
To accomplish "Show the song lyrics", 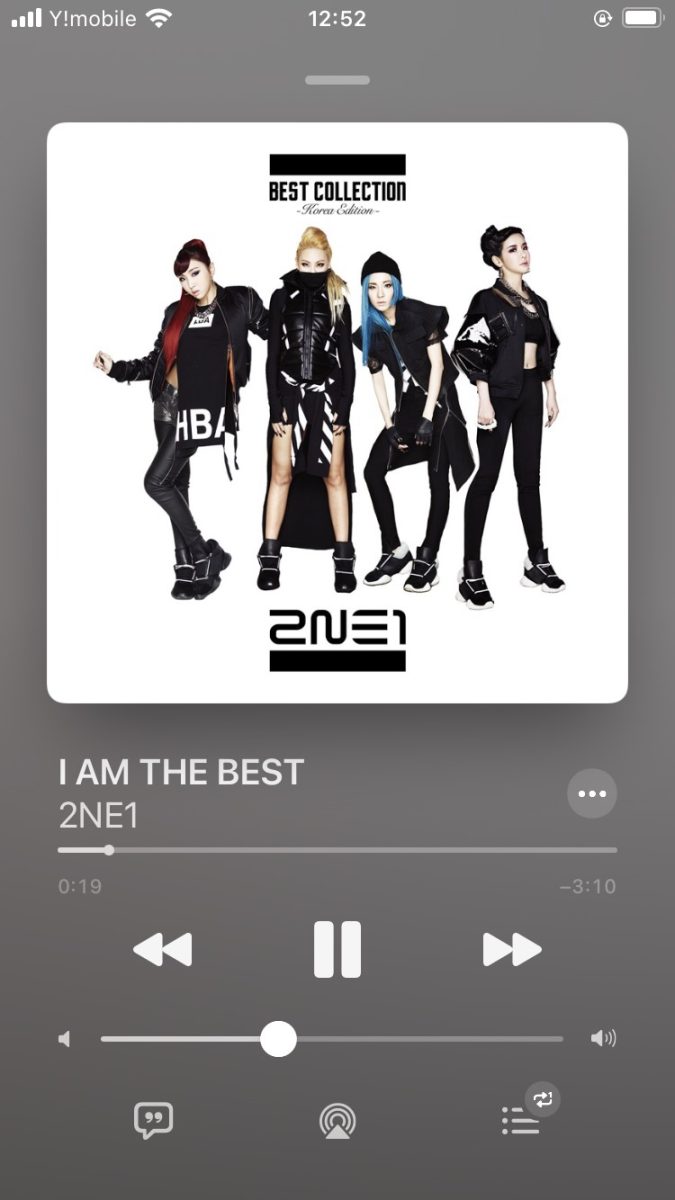I will (153, 1120).
